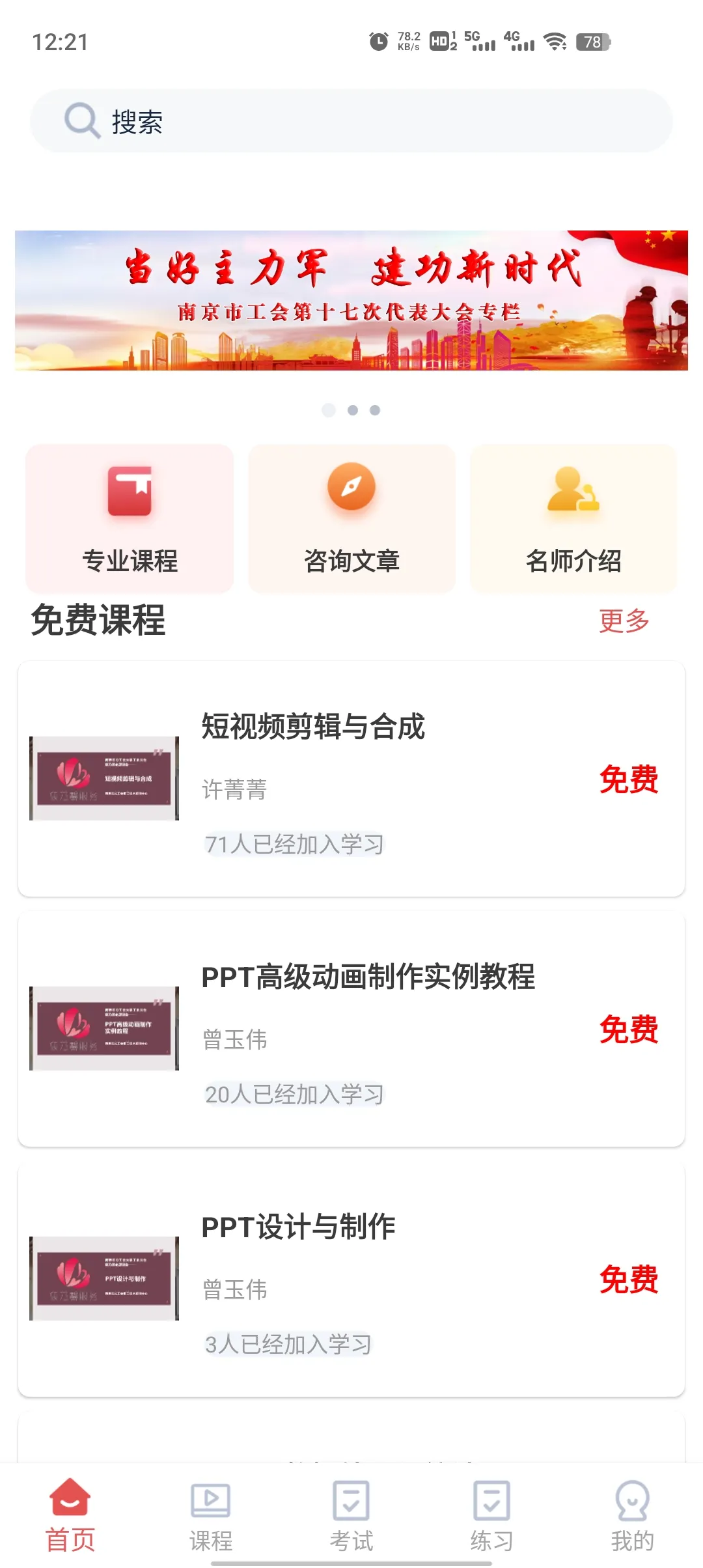Tap the 搜索 search box
The image size is (703, 1568).
pyautogui.click(x=351, y=121)
